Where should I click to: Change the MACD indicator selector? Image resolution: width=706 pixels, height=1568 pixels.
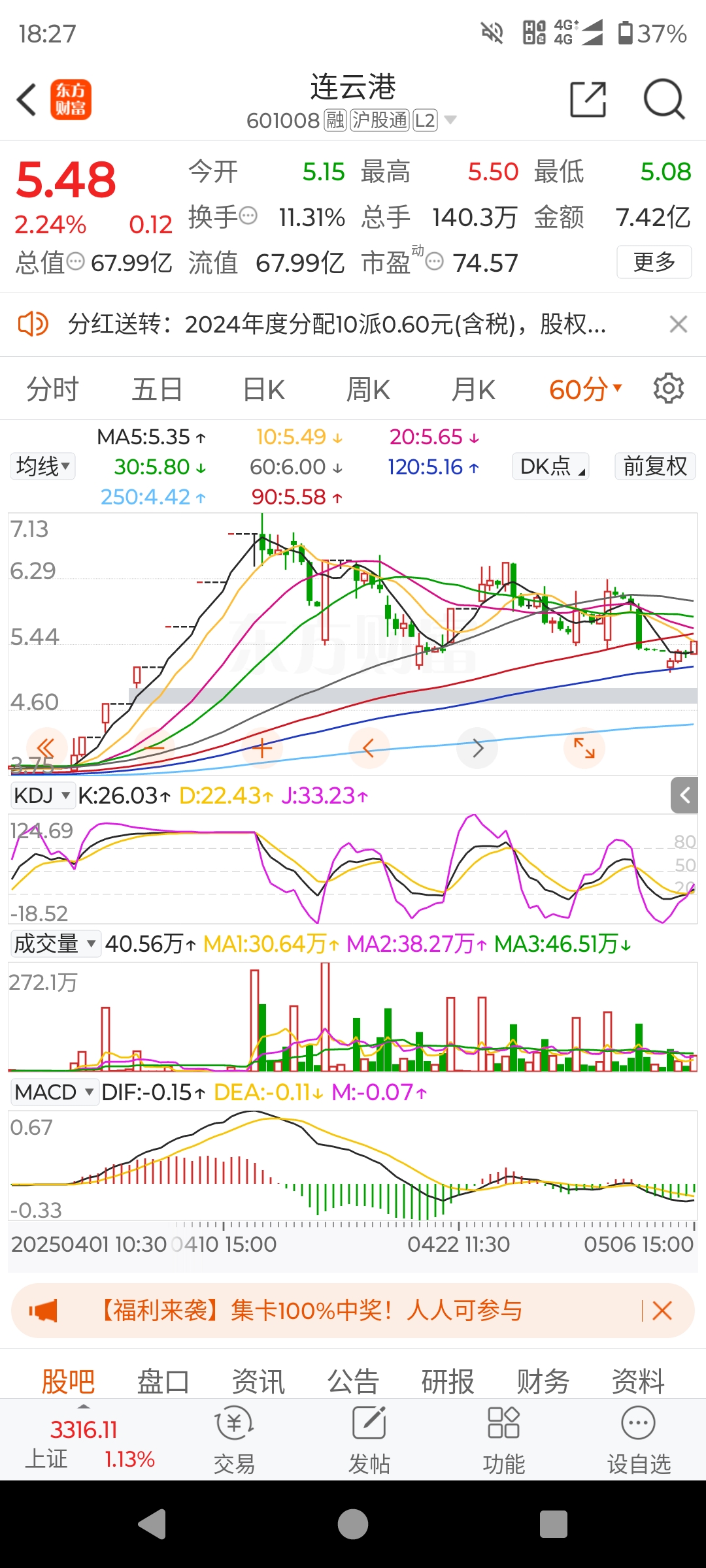point(54,1092)
